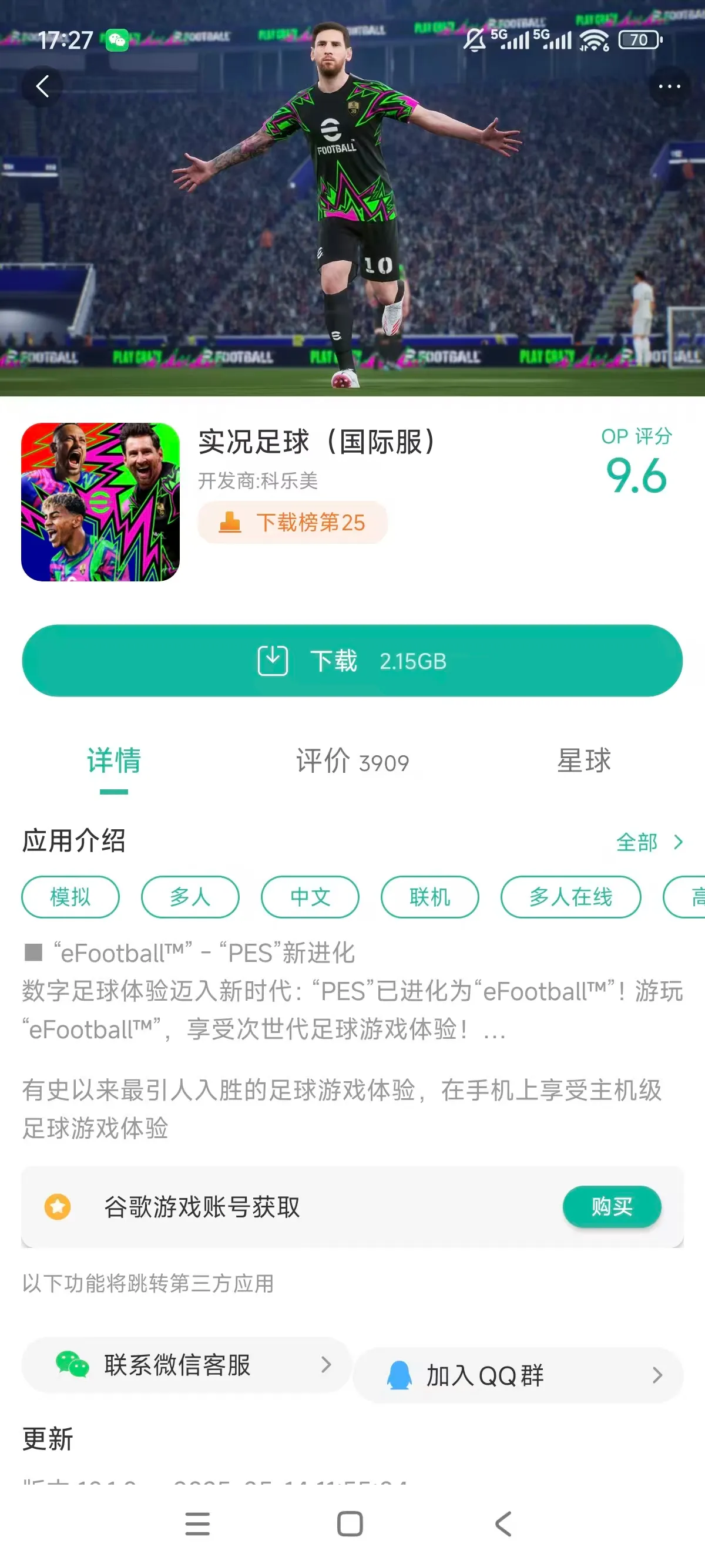Open the three-dot overflow menu
Viewport: 705px width, 1568px height.
[x=669, y=86]
